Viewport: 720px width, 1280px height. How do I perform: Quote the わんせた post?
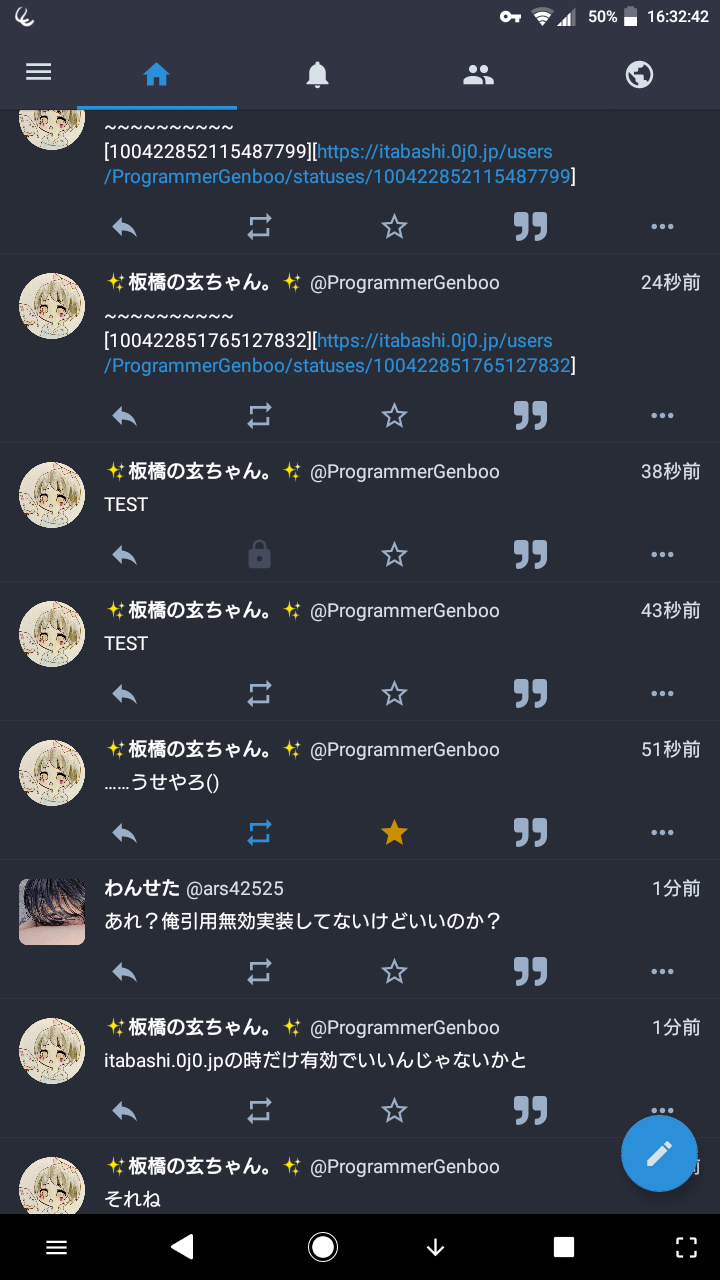[x=530, y=971]
